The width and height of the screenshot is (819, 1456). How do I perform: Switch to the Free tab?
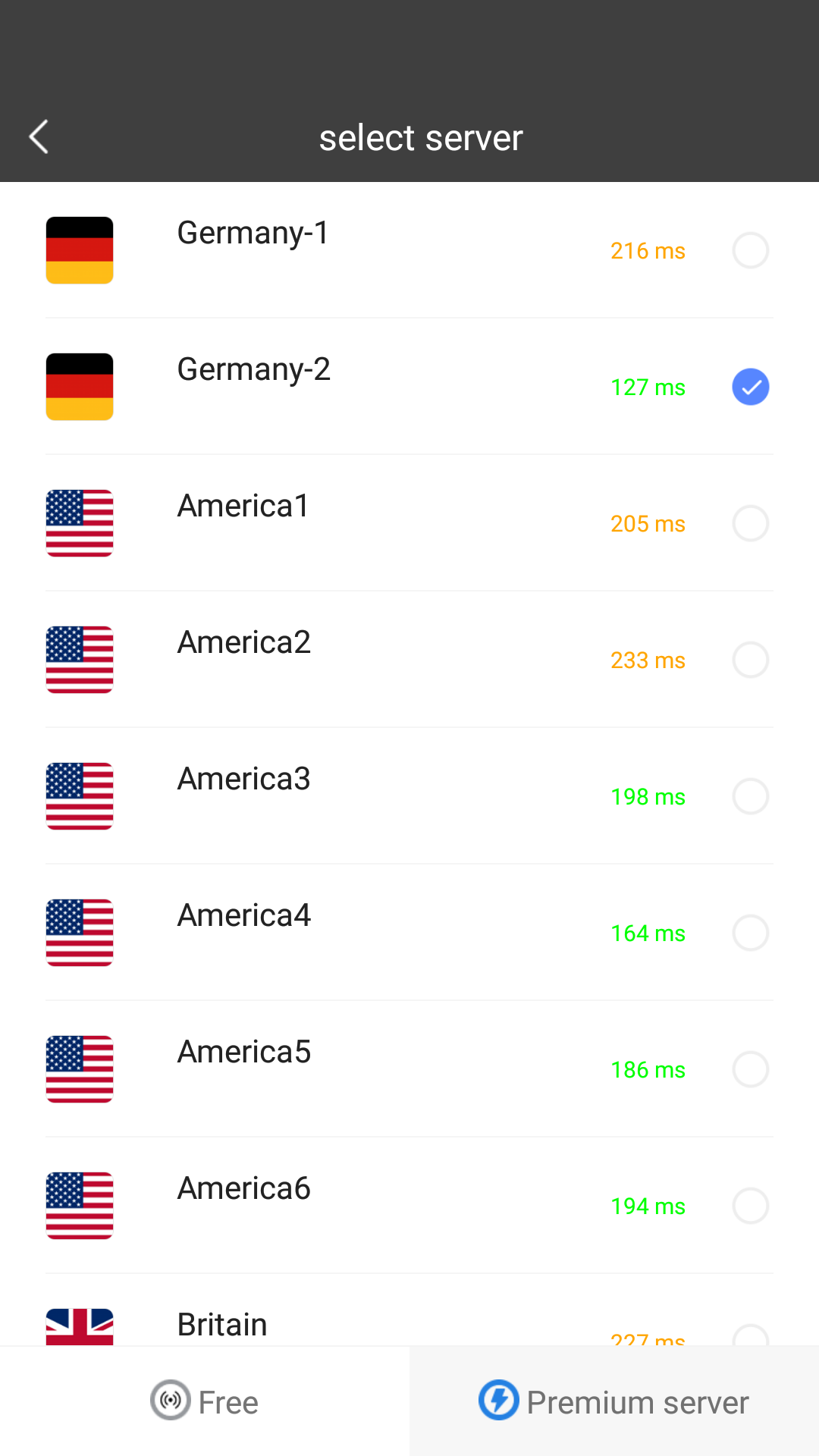coord(205,1401)
